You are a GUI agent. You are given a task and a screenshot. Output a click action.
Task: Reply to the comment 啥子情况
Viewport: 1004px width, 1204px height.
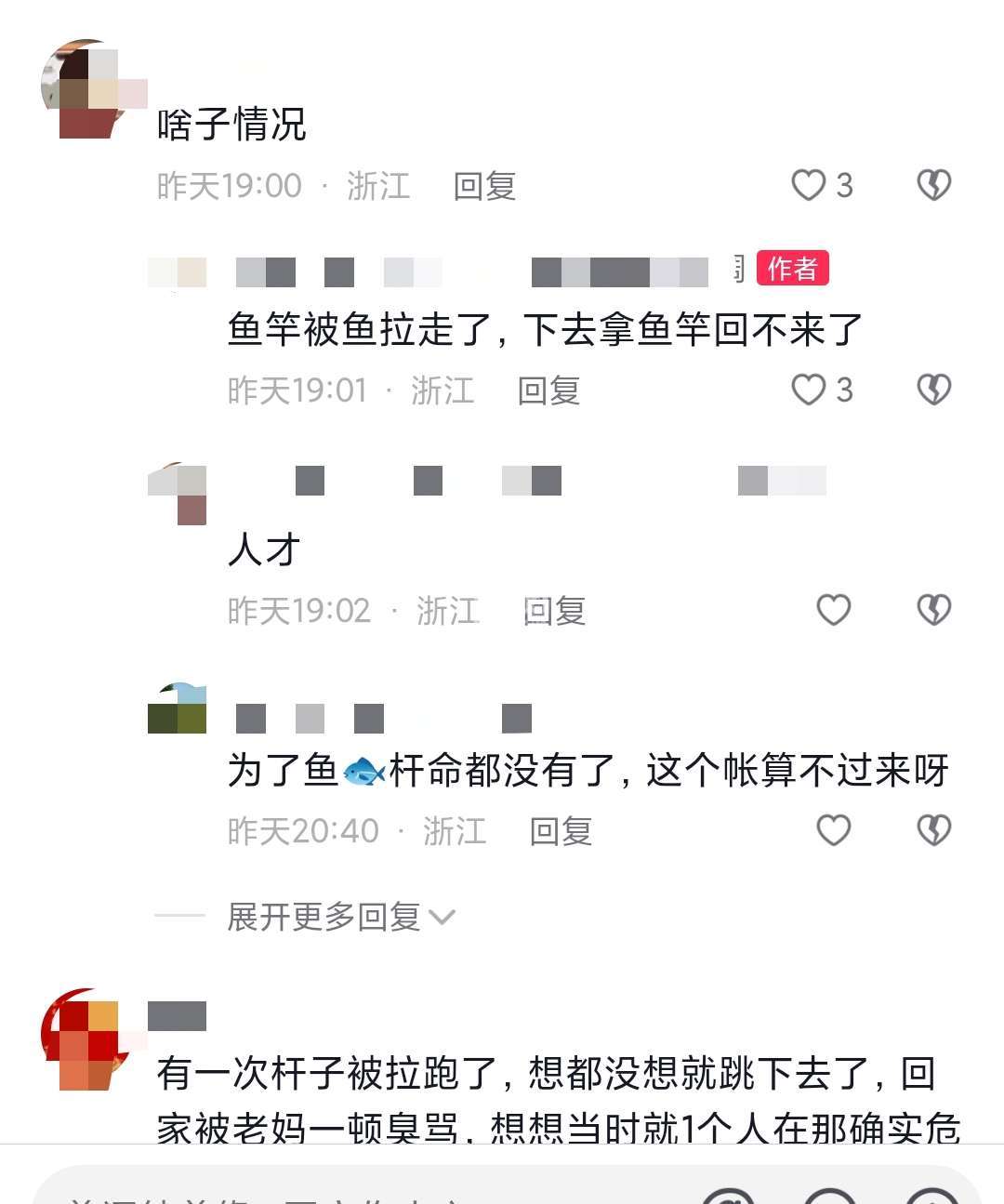(484, 186)
